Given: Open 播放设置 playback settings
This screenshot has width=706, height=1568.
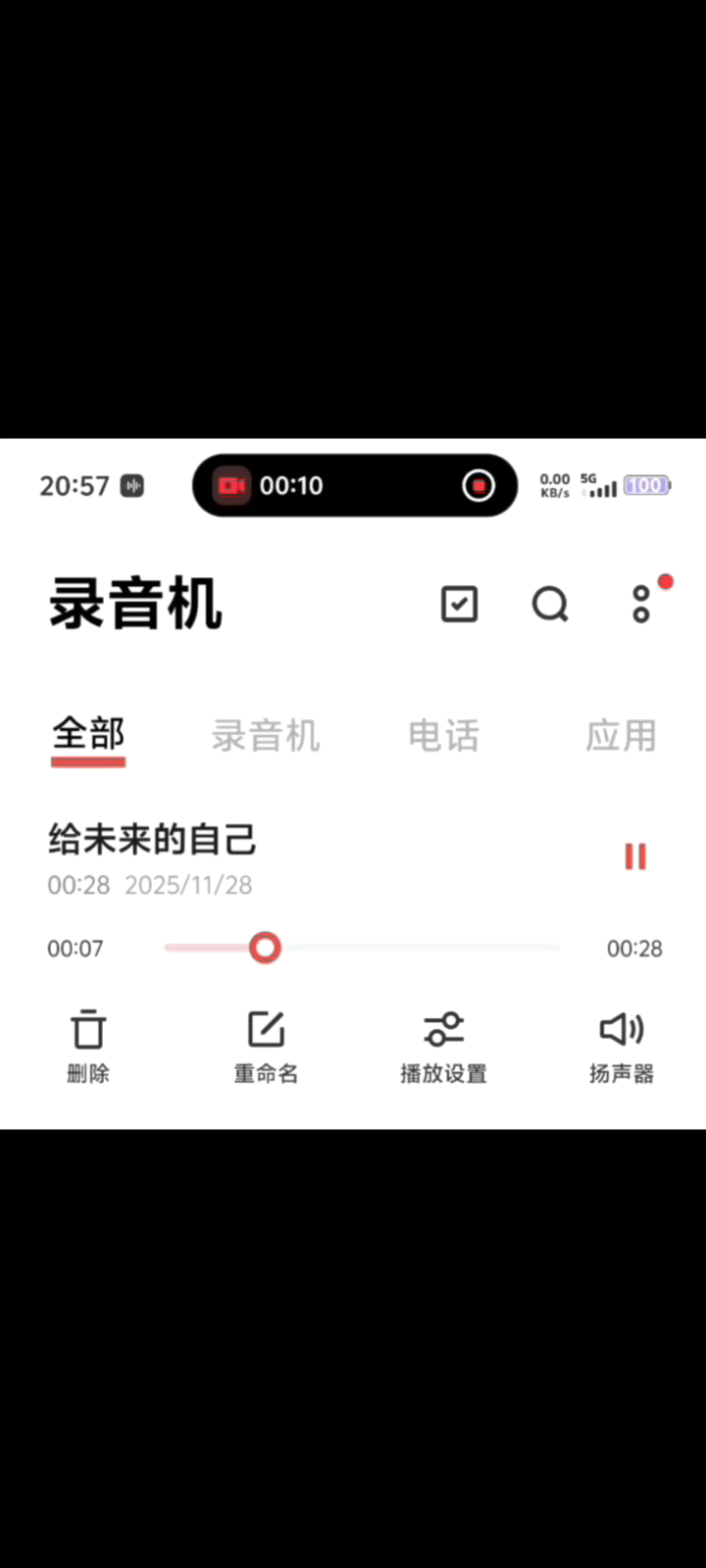Looking at the screenshot, I should [x=443, y=1045].
